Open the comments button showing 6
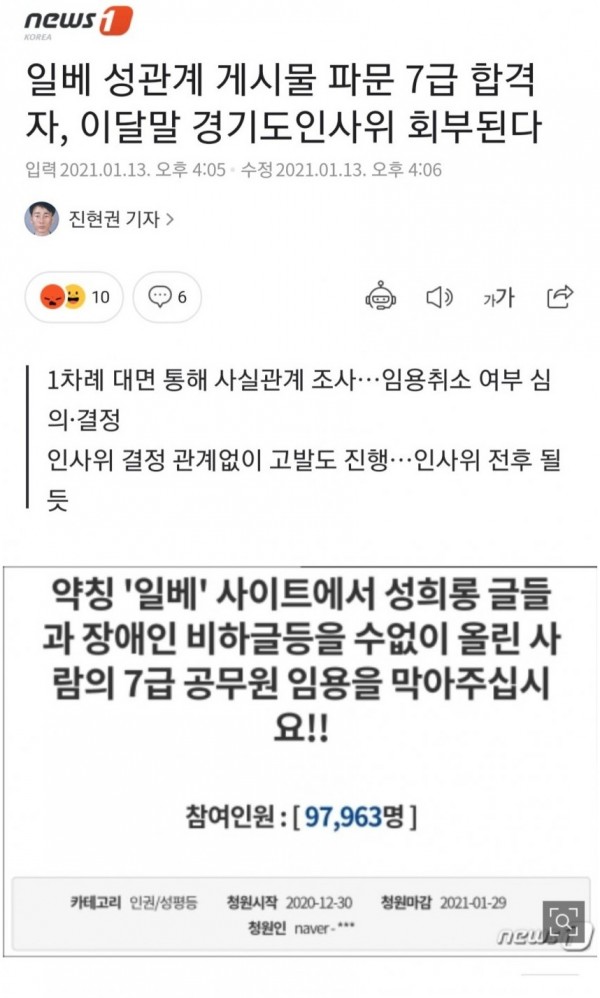600x998 pixels. tap(168, 297)
